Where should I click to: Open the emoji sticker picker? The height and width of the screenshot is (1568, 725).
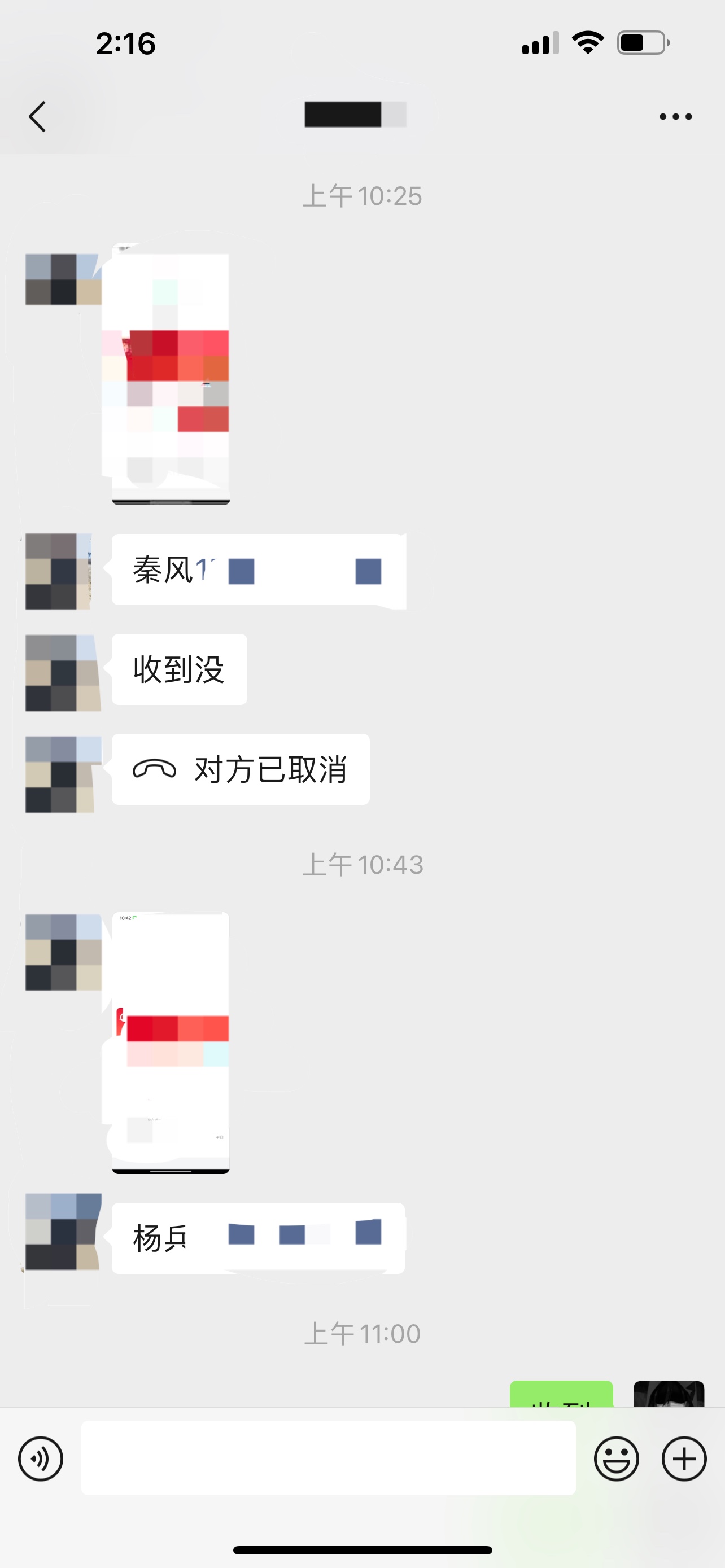pyautogui.click(x=617, y=1460)
